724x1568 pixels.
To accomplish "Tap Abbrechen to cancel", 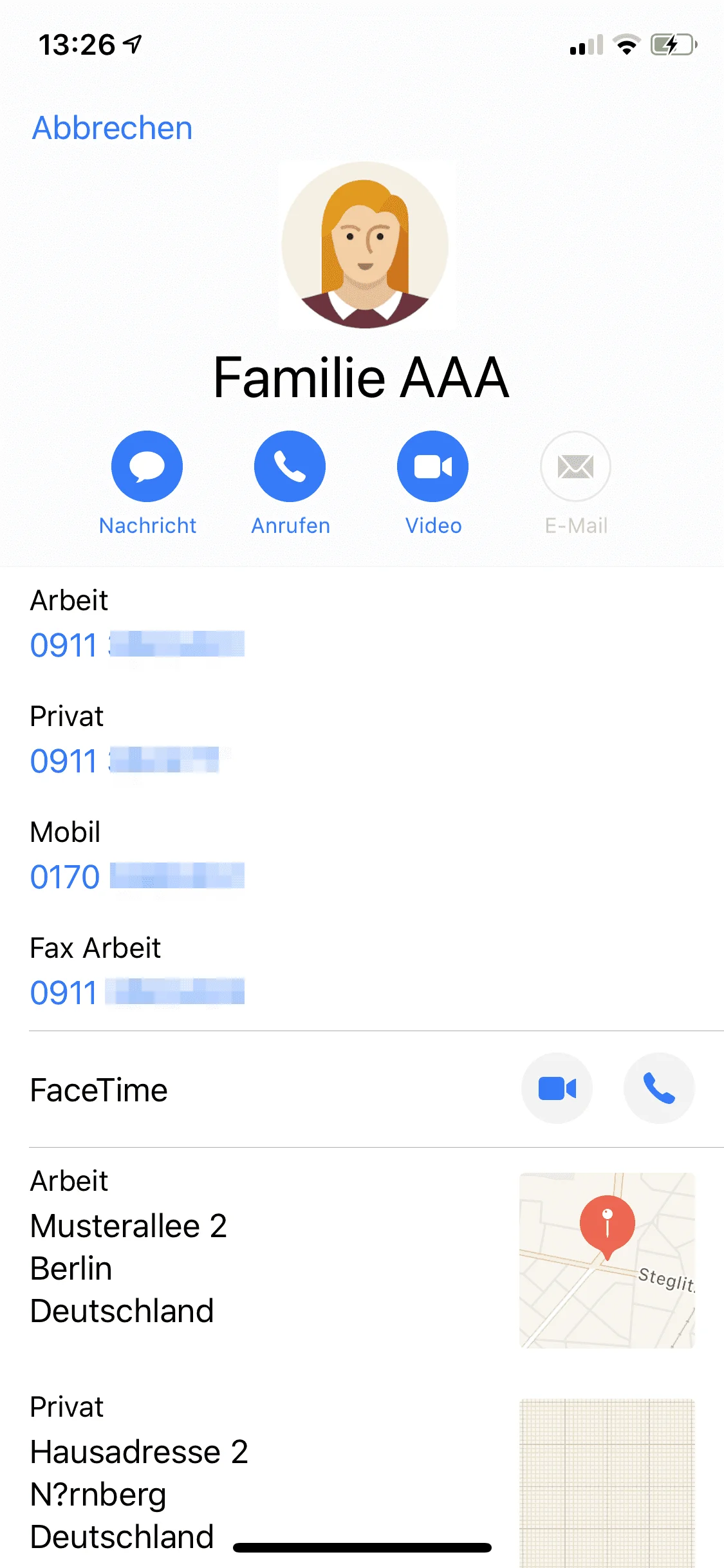I will (x=113, y=127).
